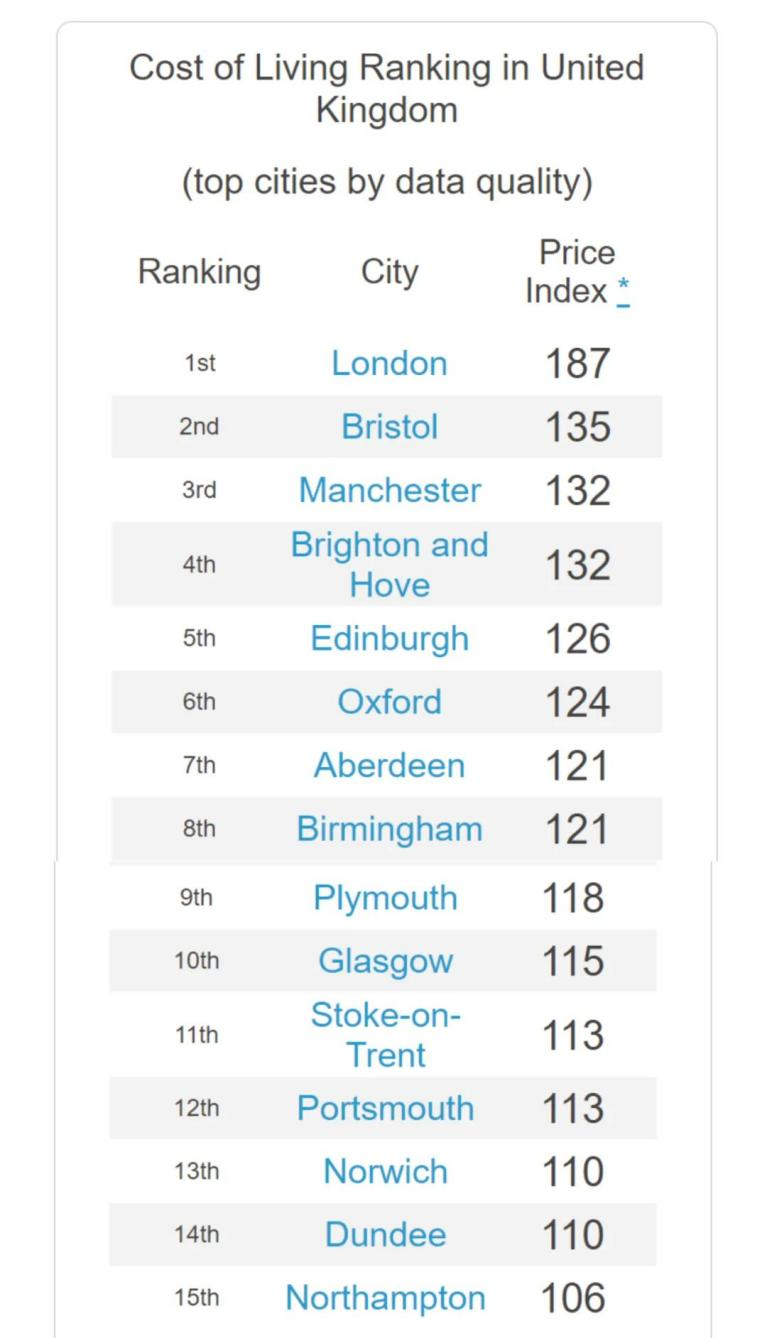Open the Bristol city link
The width and height of the screenshot is (767, 1338).
click(x=389, y=427)
